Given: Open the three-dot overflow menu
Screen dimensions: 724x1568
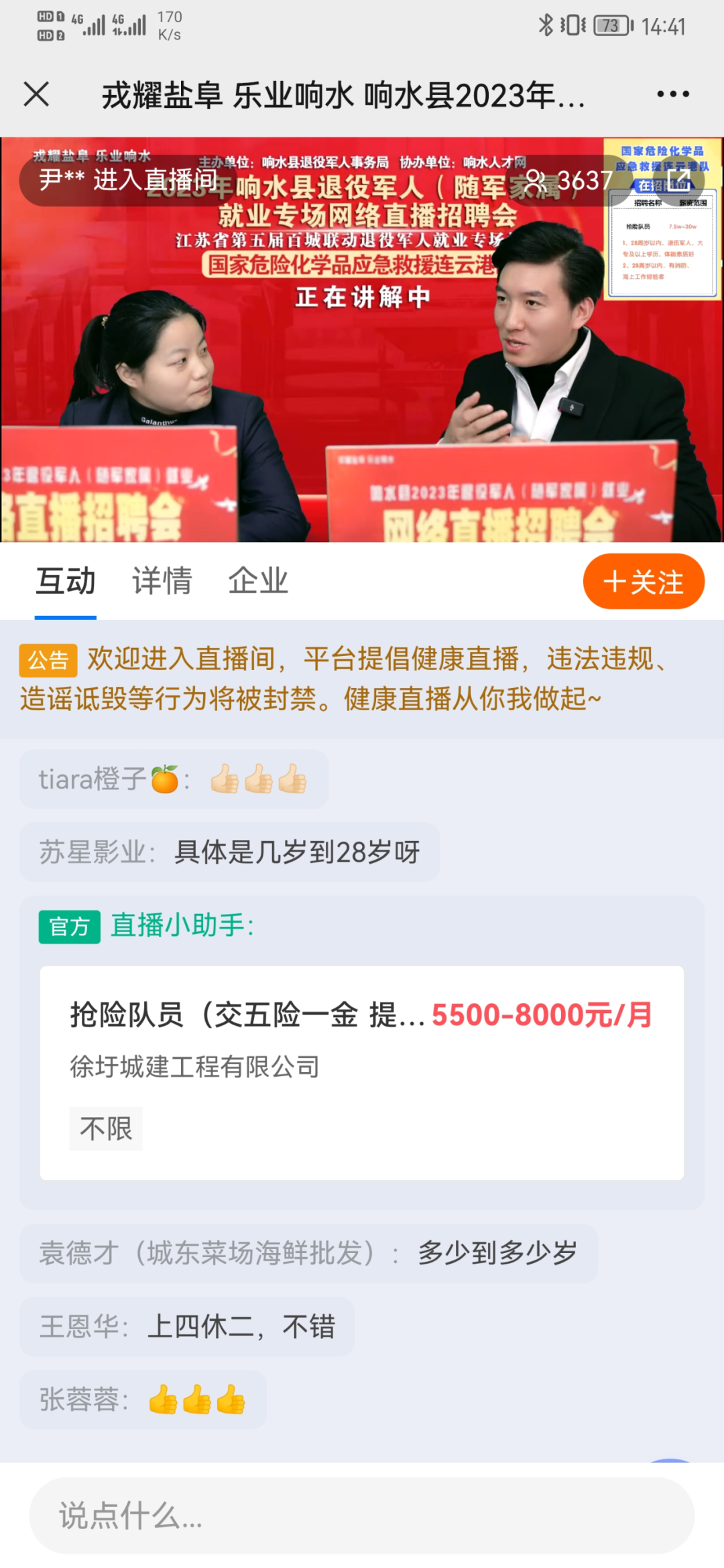Looking at the screenshot, I should point(673,94).
